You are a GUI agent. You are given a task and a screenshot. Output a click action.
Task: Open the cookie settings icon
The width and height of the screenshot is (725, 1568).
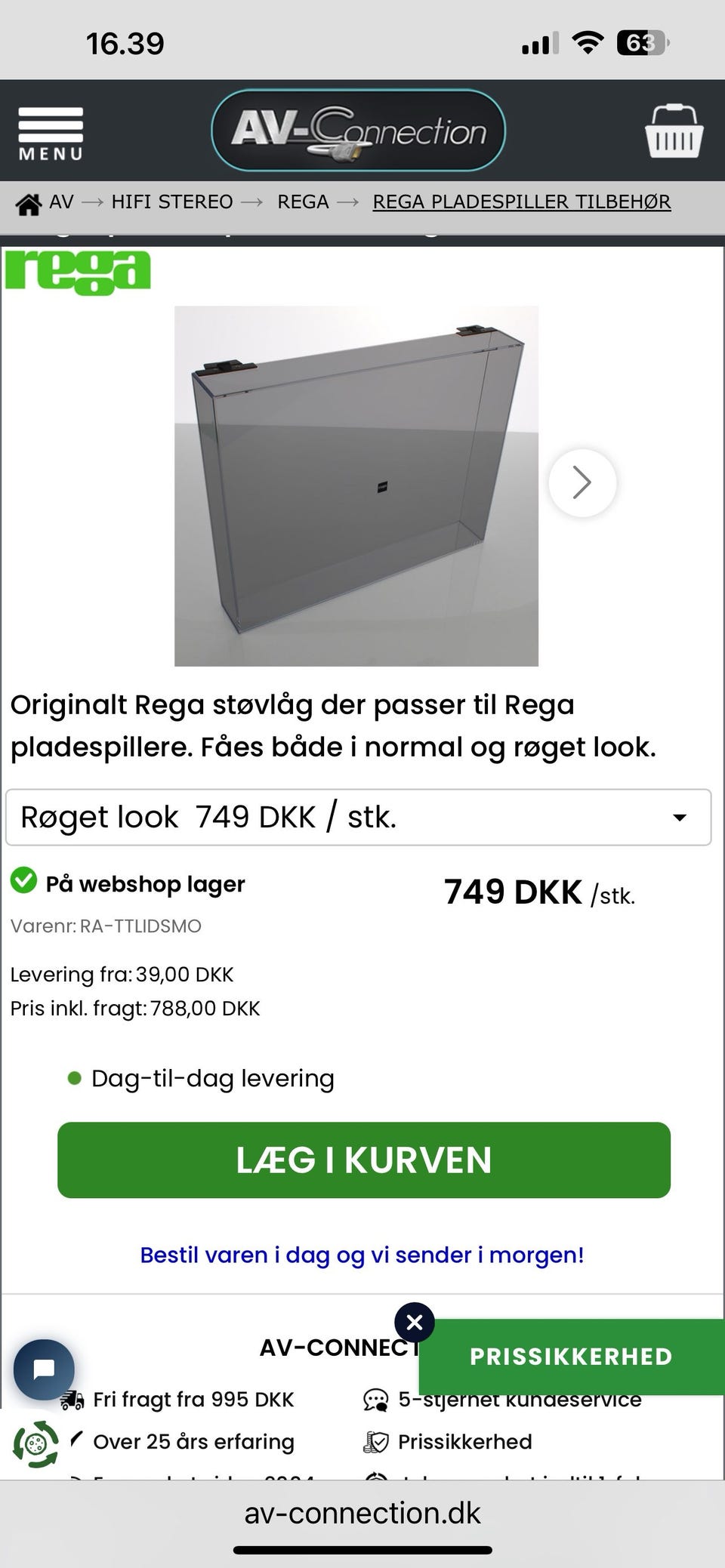coord(35,1444)
